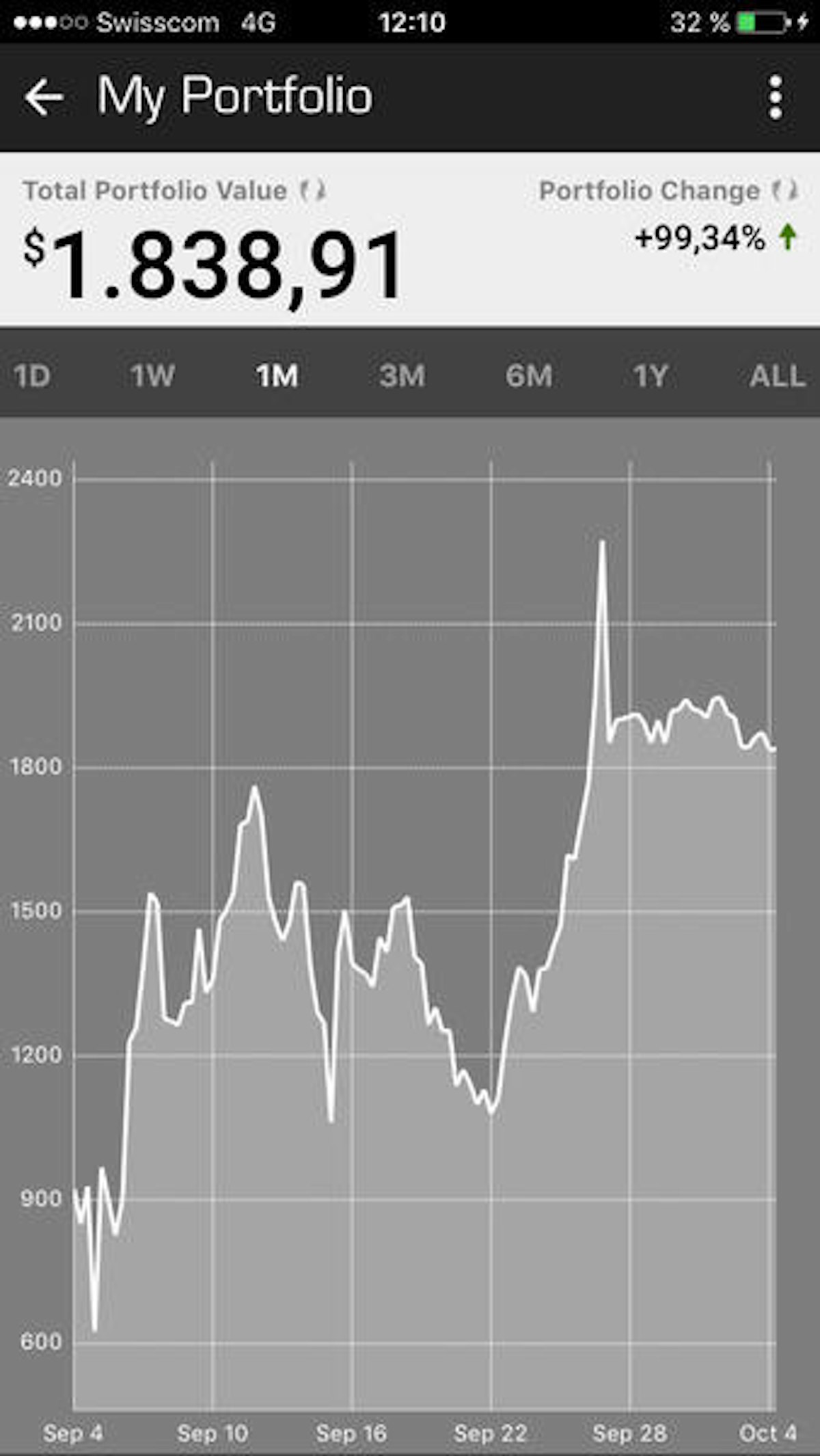Go back from My Portfolio
820x1456 pixels.
(44, 97)
